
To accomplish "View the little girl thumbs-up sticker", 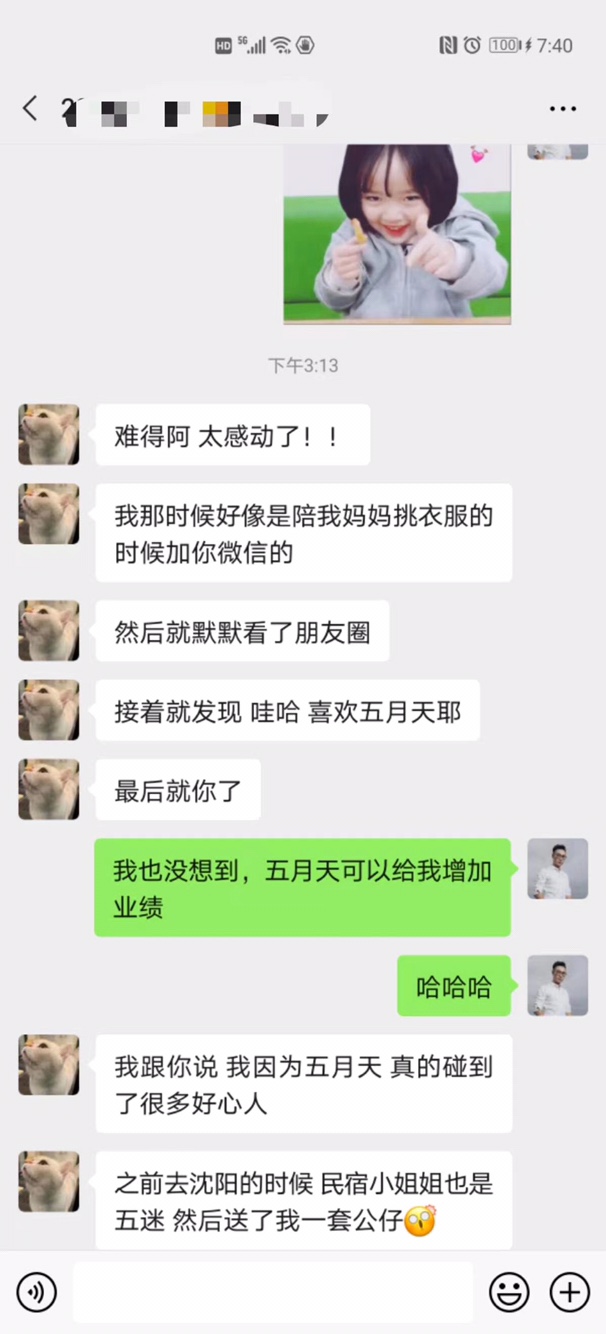I will coord(397,234).
